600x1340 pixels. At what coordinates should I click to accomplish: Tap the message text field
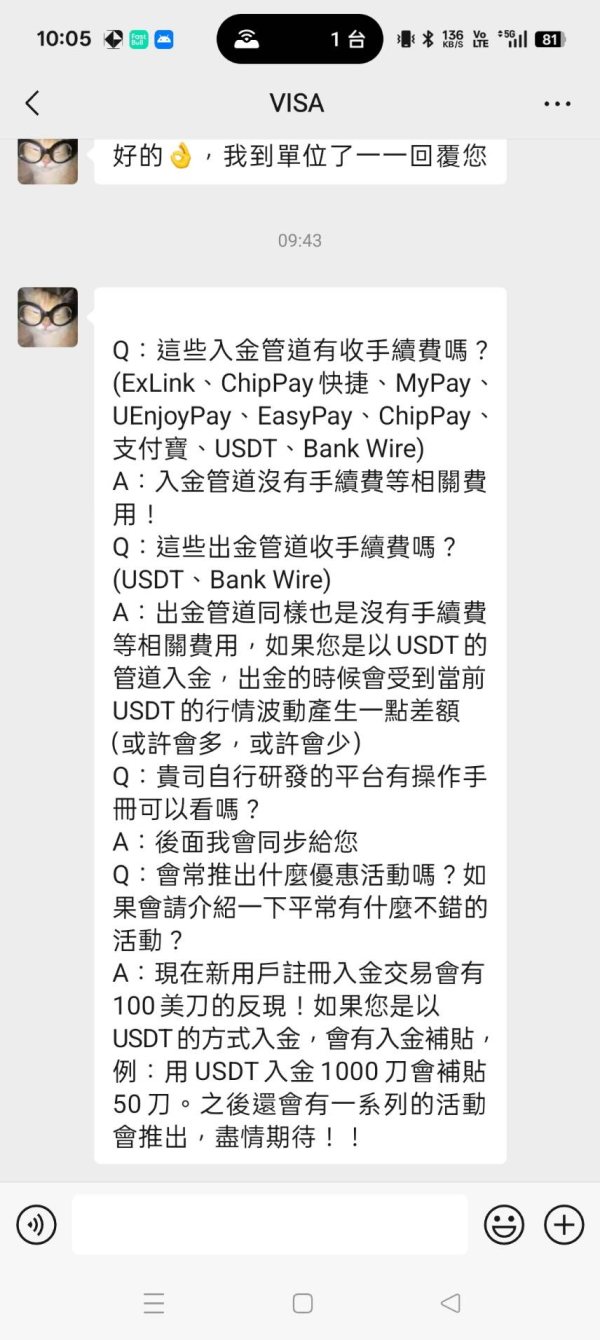point(270,1224)
